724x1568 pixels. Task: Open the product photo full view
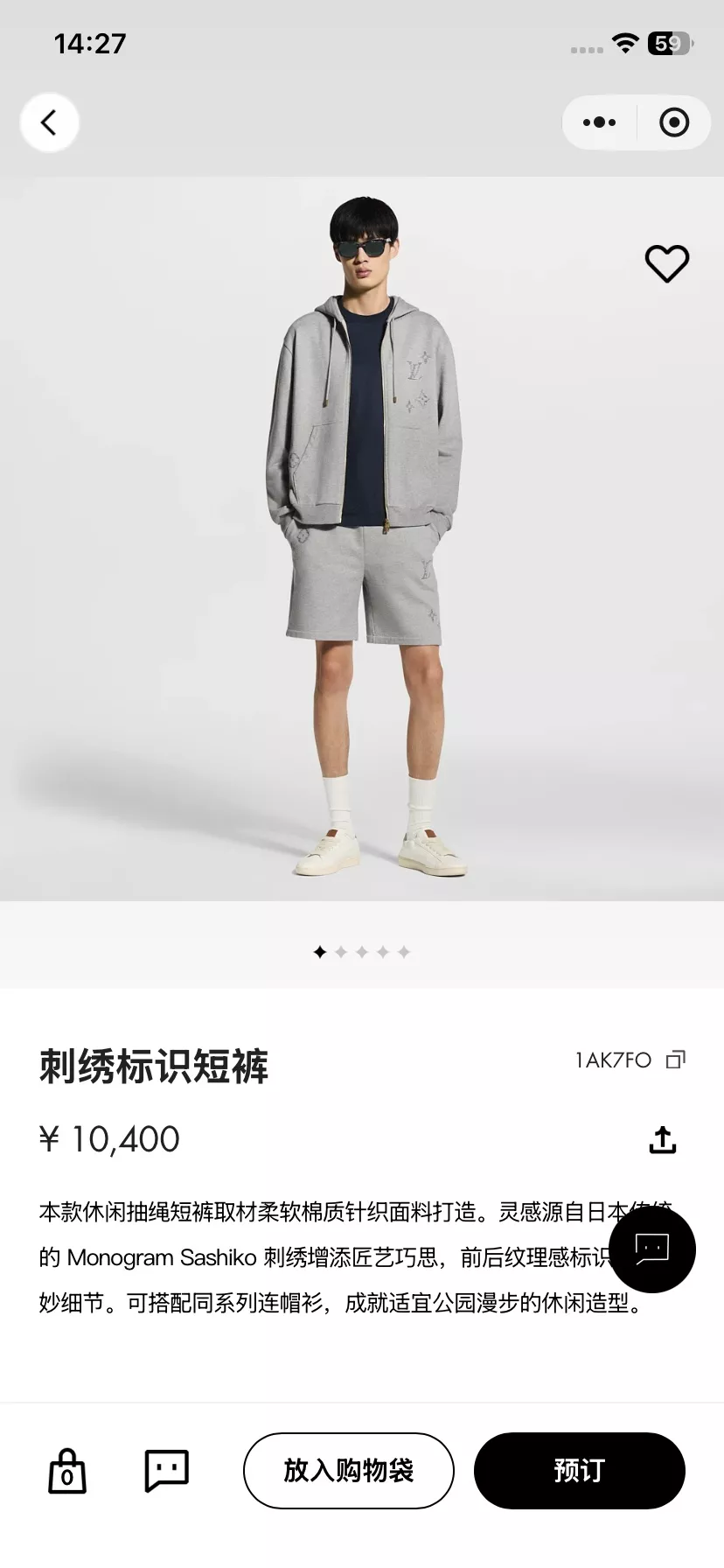point(362,538)
